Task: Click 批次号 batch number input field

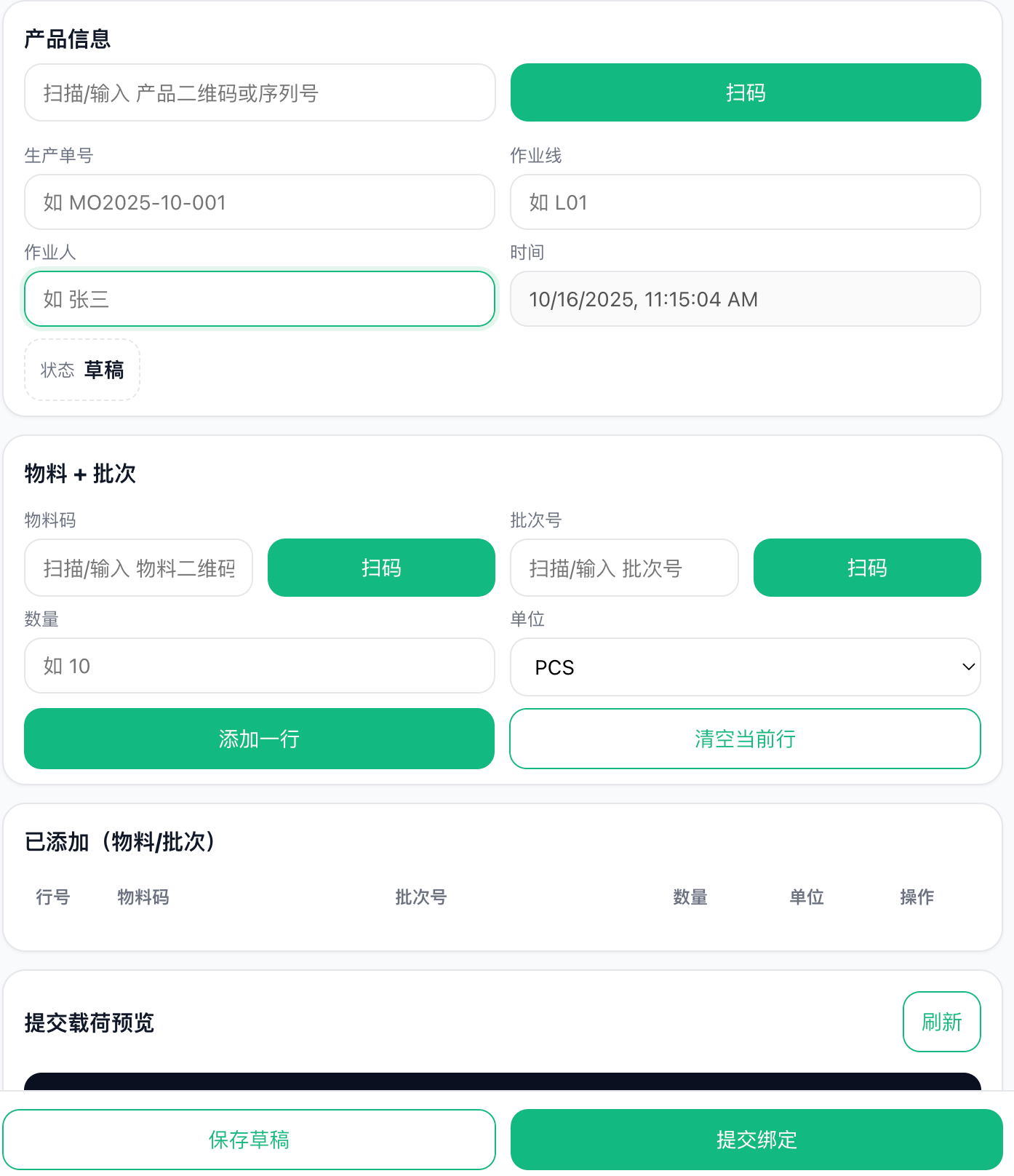Action: pos(623,568)
